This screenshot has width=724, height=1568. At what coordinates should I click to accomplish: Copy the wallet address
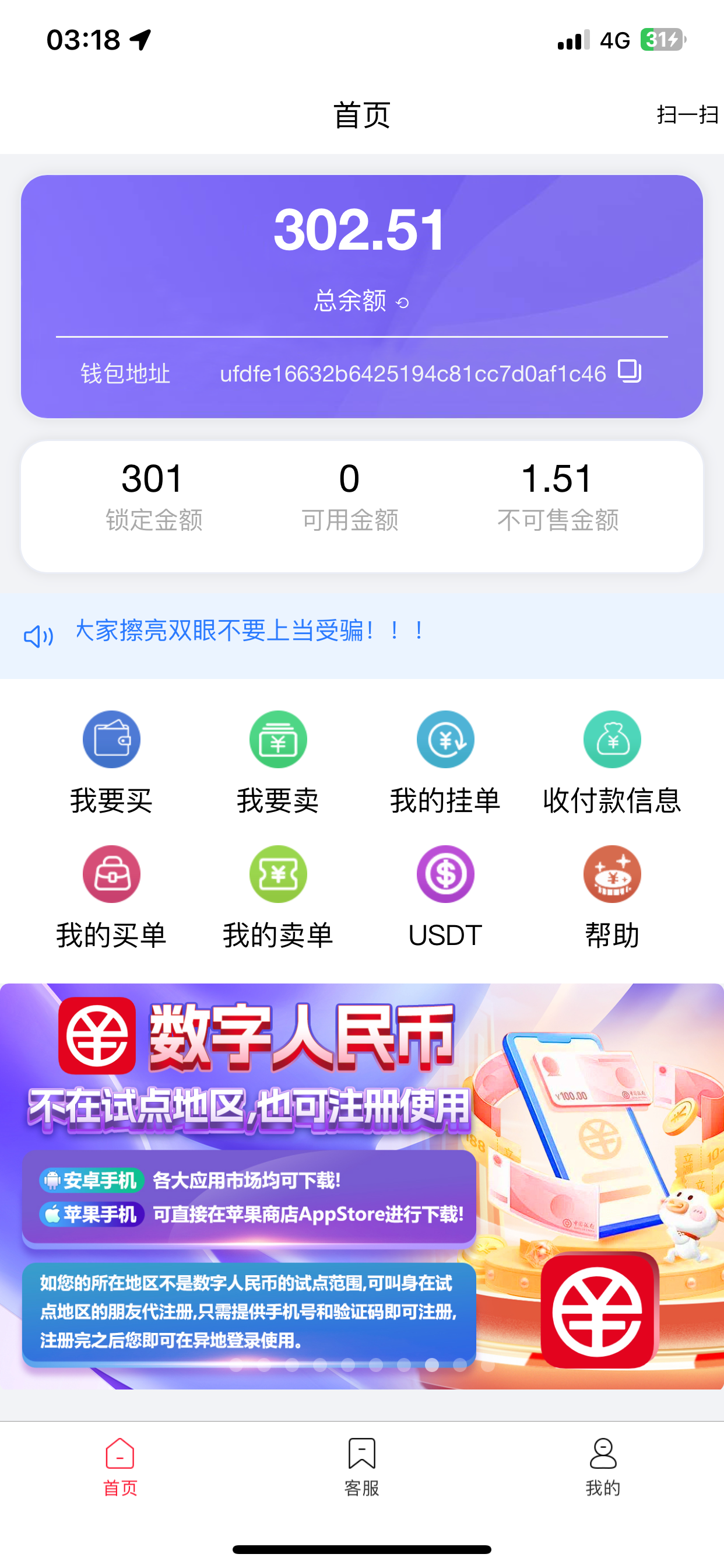coord(629,370)
